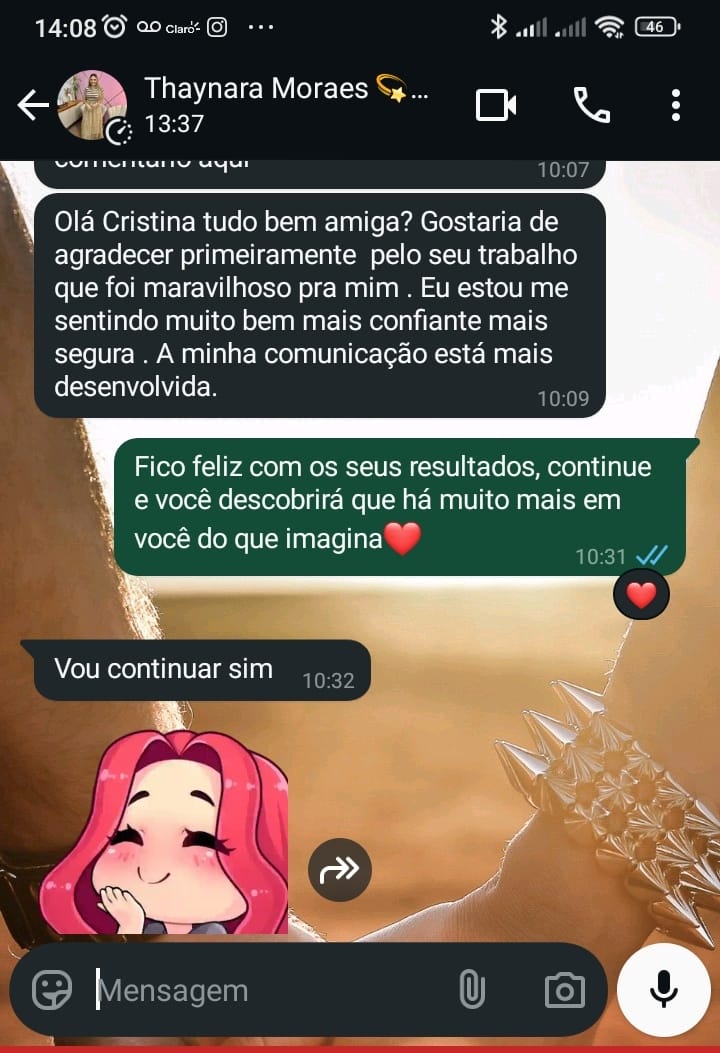Open Thaynara Moraes contact info
This screenshot has height=1053, width=720.
point(285,104)
